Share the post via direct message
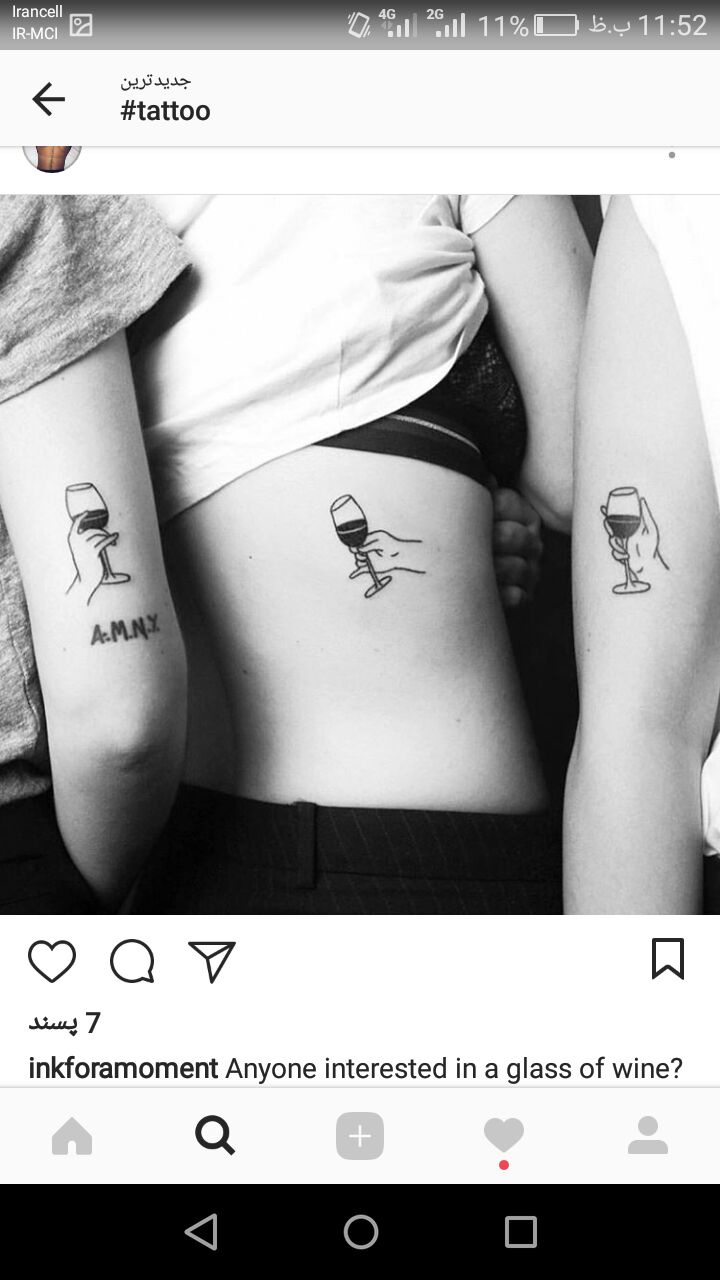 212,961
